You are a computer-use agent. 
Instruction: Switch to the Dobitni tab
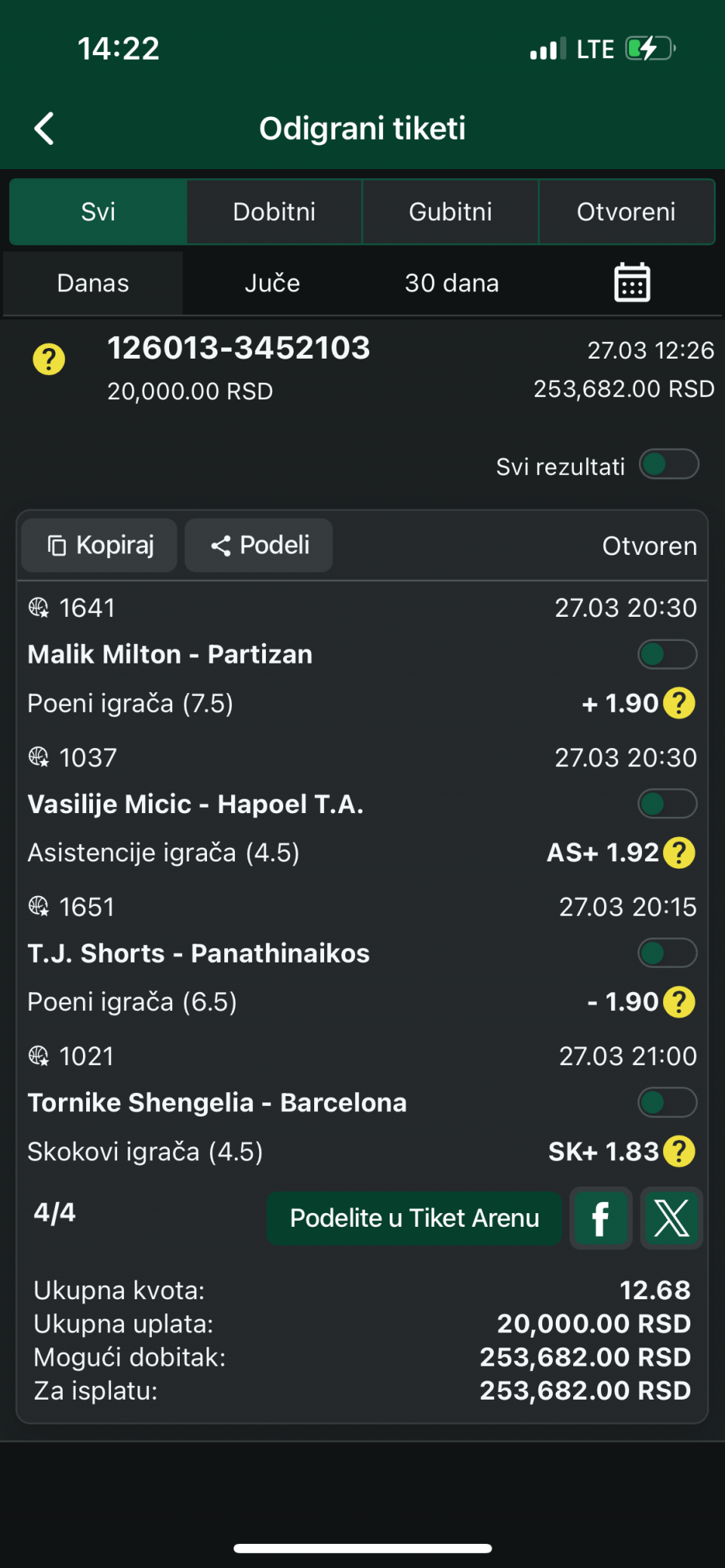click(x=274, y=212)
